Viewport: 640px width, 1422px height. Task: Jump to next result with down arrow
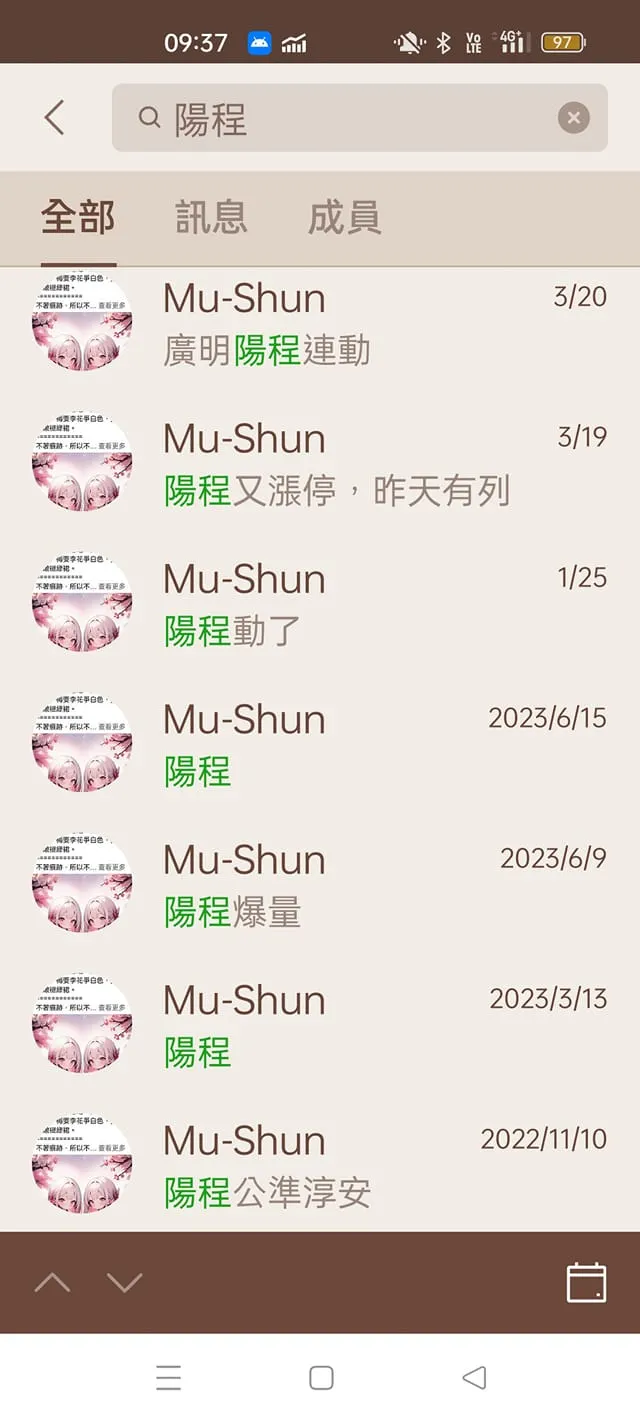(x=125, y=1282)
